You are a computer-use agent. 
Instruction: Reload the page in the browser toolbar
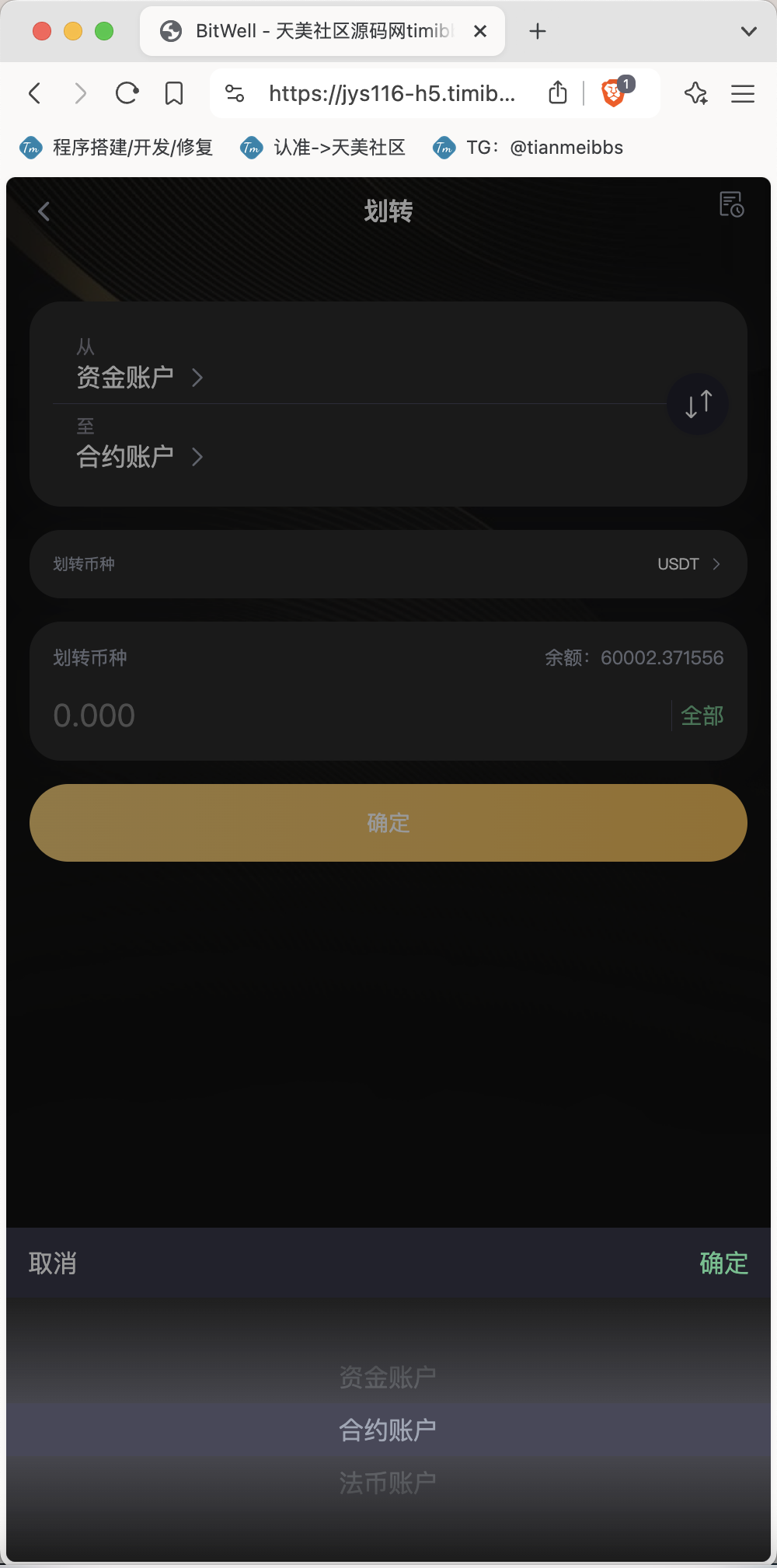coord(127,94)
